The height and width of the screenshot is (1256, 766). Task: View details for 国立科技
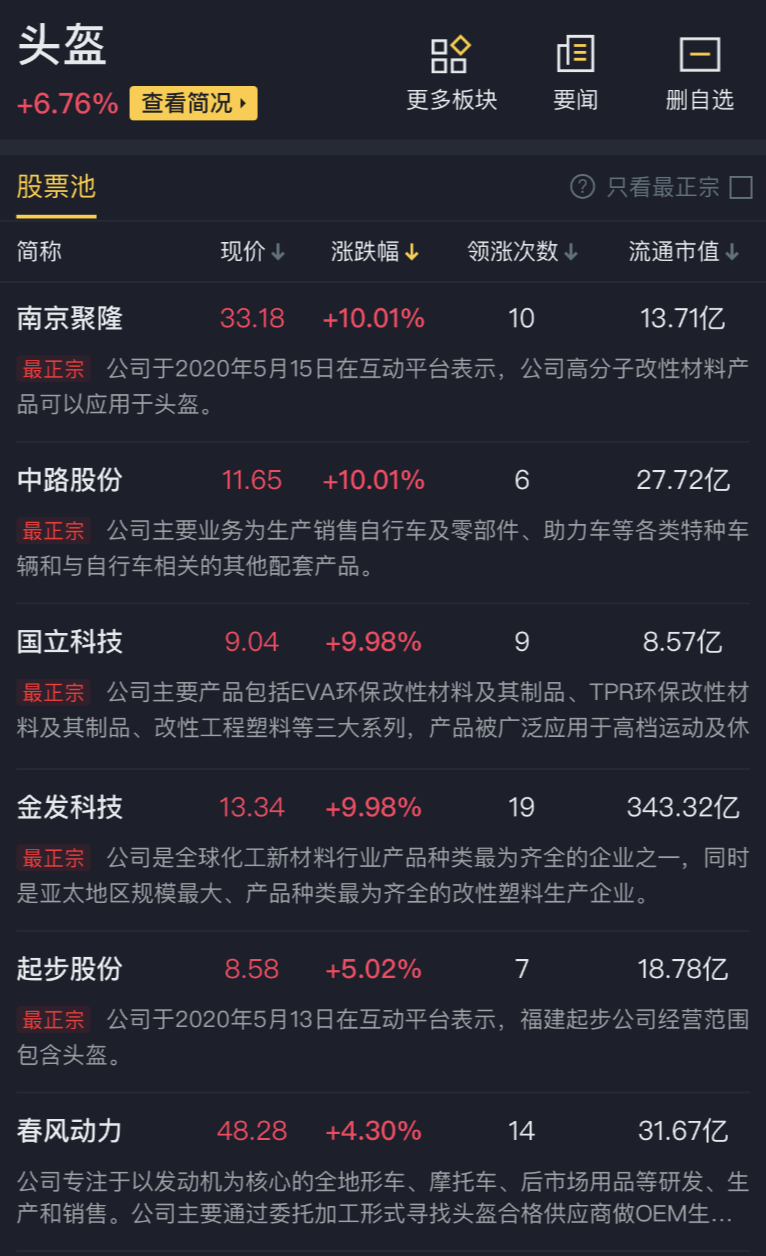click(70, 642)
